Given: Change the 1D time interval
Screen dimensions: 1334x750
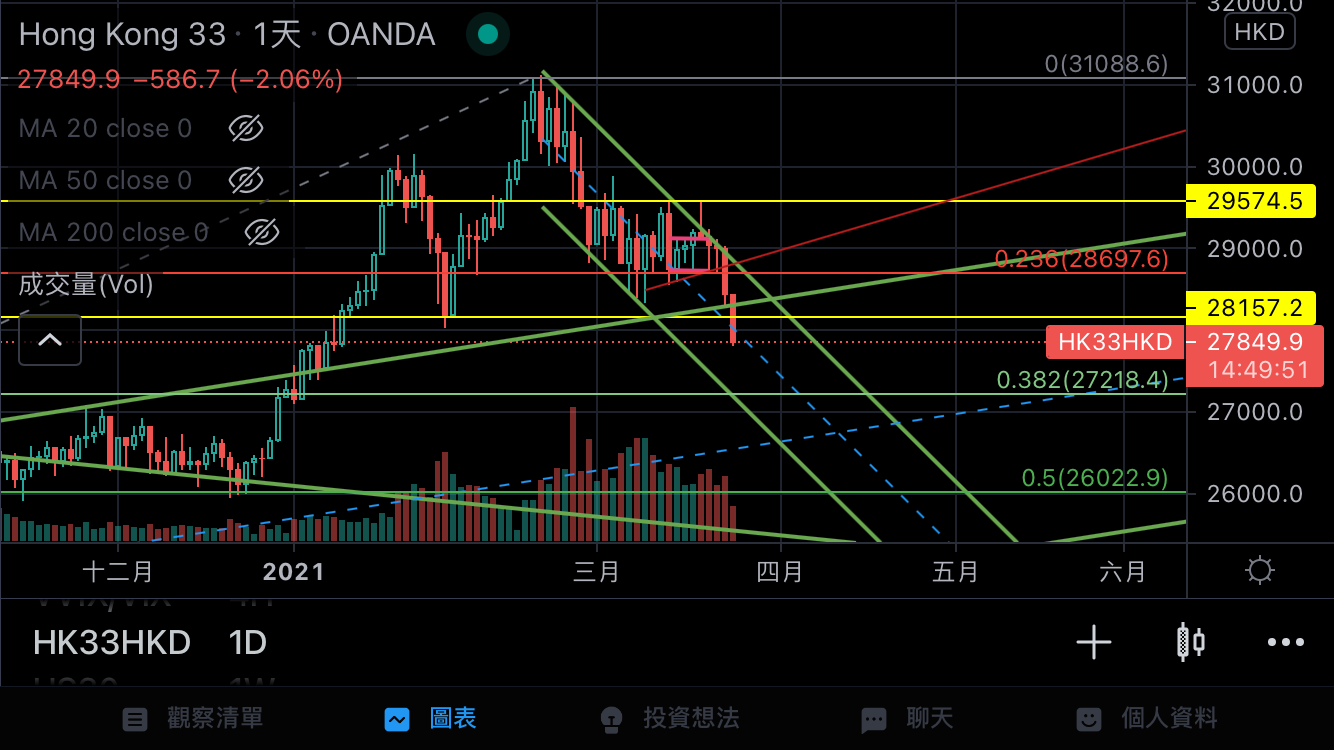Looking at the screenshot, I should pyautogui.click(x=247, y=642).
